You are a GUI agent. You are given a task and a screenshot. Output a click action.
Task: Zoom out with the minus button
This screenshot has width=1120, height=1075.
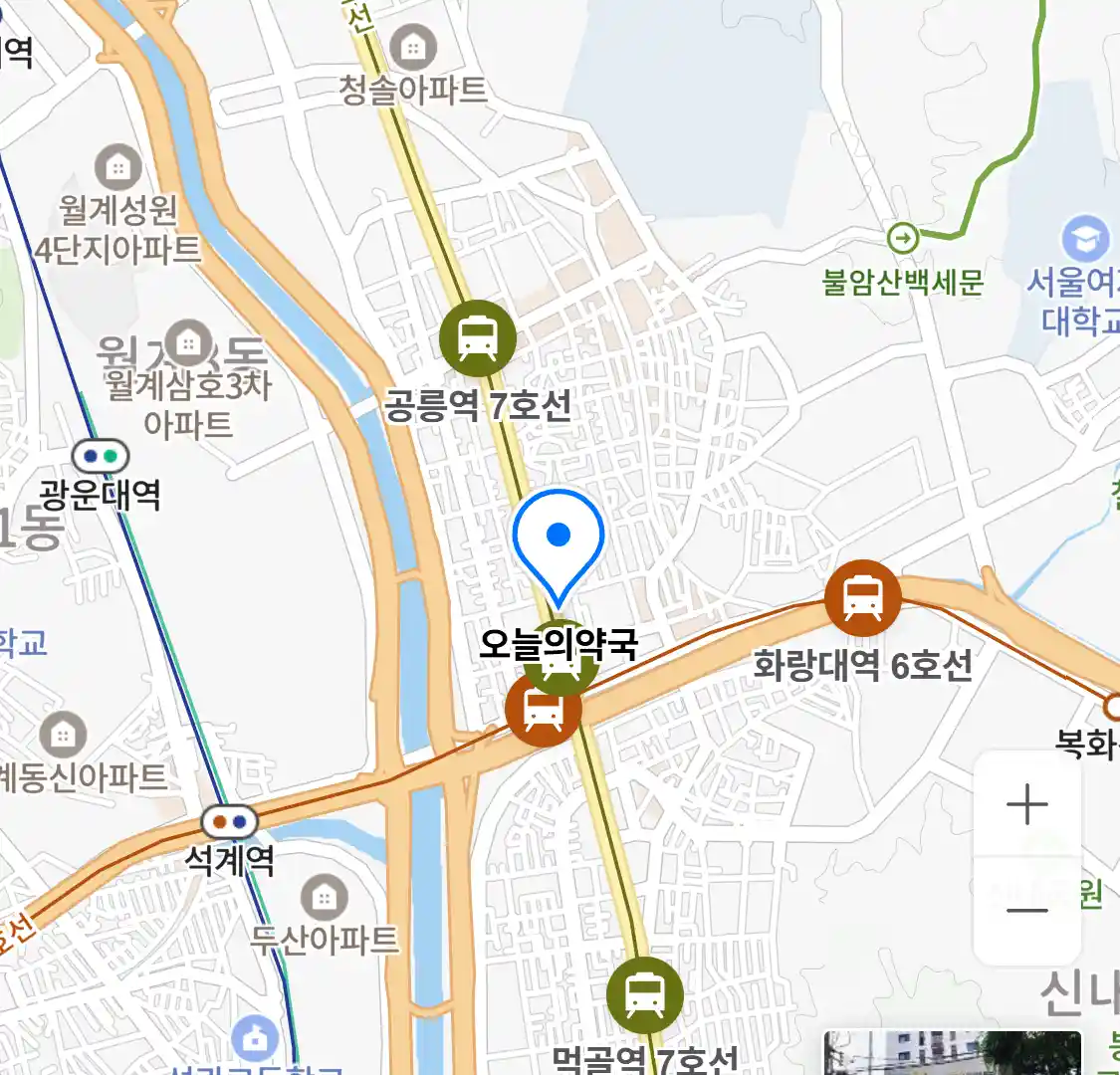(1027, 910)
